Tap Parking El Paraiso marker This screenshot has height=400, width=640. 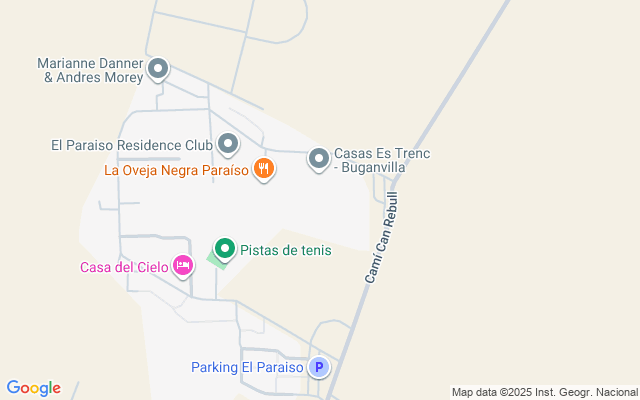tap(319, 367)
